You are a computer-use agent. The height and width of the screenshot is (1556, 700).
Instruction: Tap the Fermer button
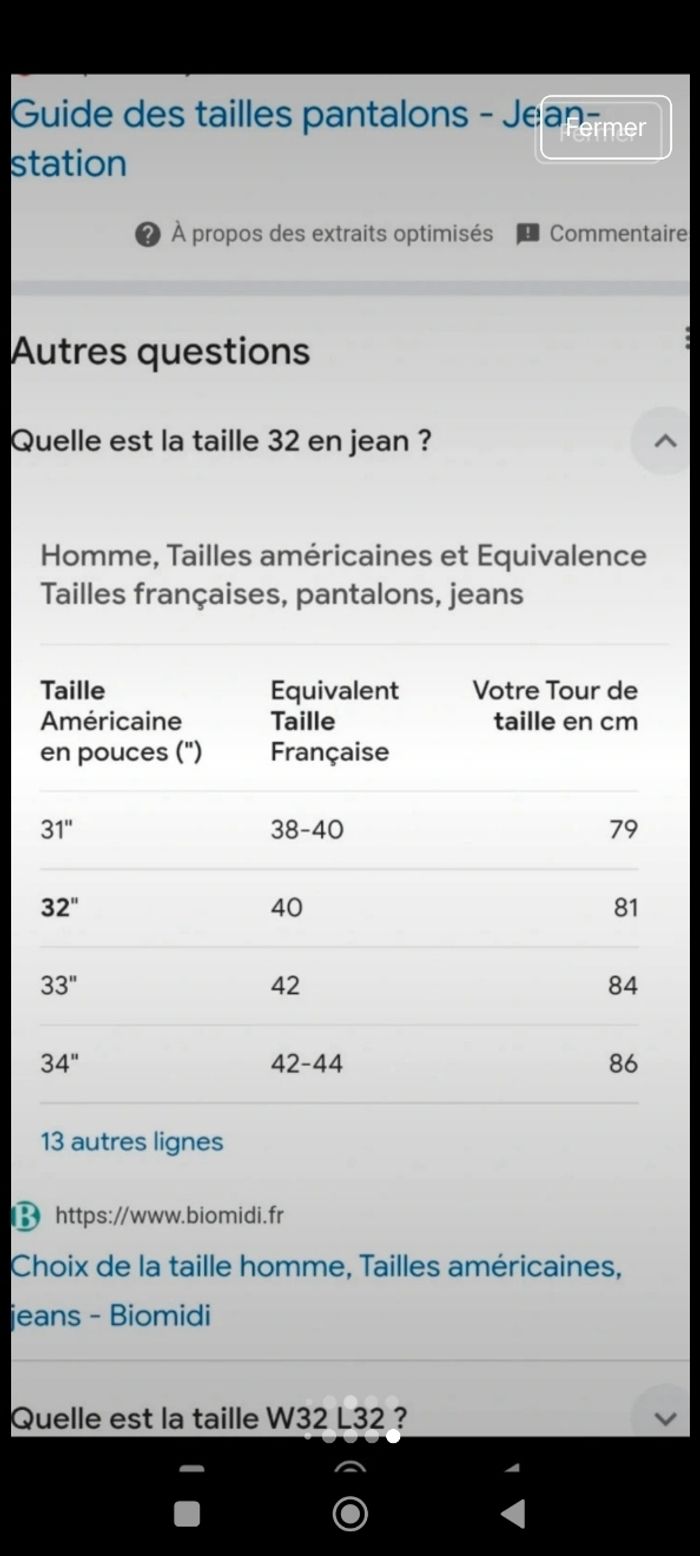click(605, 128)
